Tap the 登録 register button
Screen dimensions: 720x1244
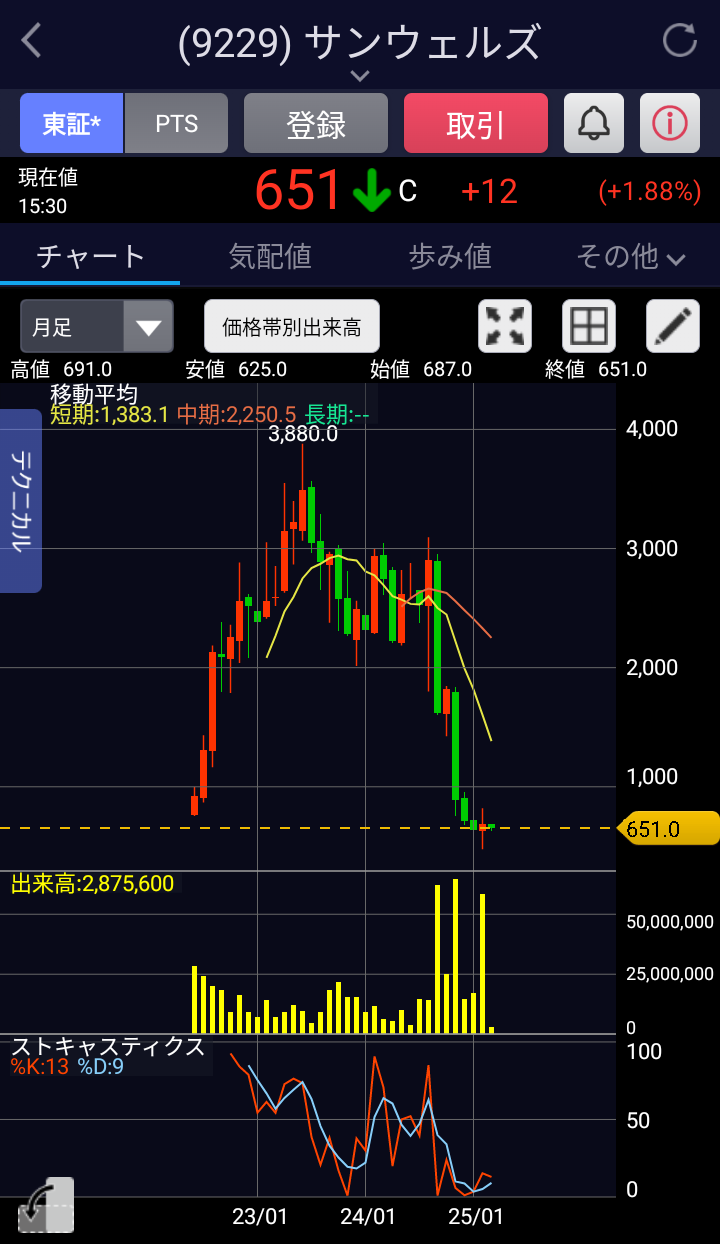[x=315, y=124]
